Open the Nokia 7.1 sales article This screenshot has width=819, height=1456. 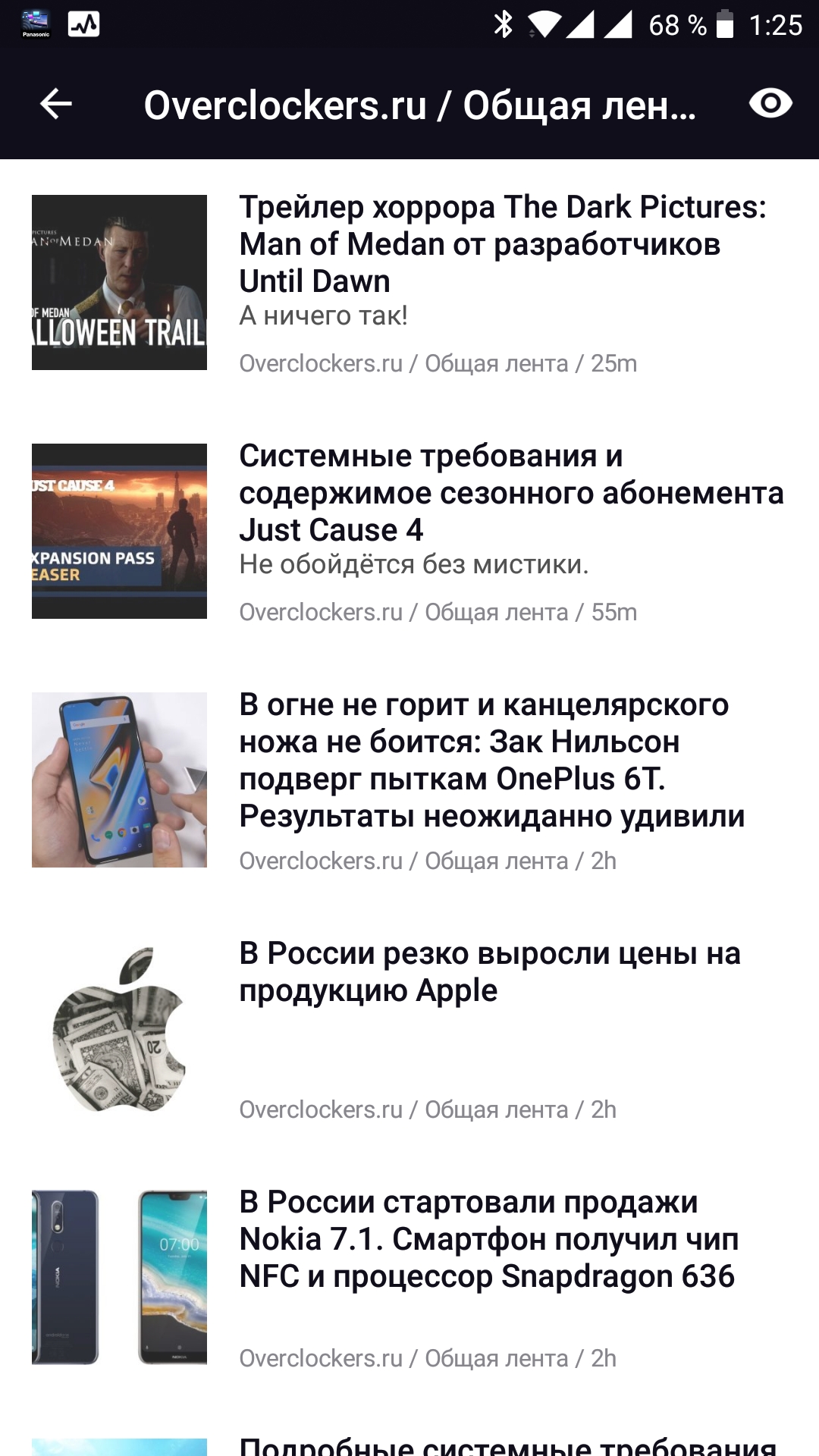(488, 1239)
